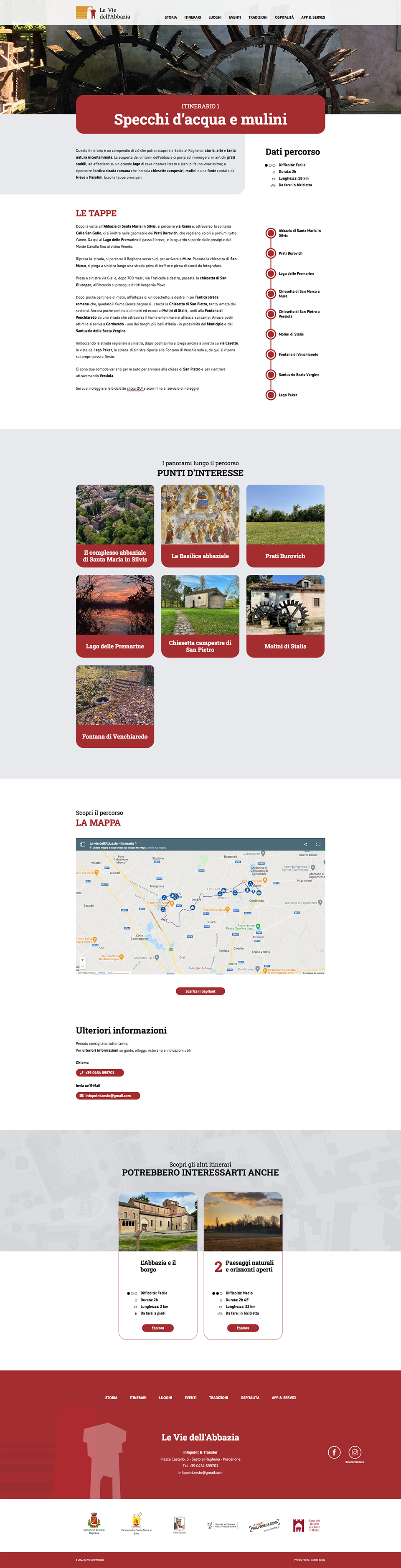The width and height of the screenshot is (401, 1568).
Task: Zoom in on the map
Action: [82, 960]
